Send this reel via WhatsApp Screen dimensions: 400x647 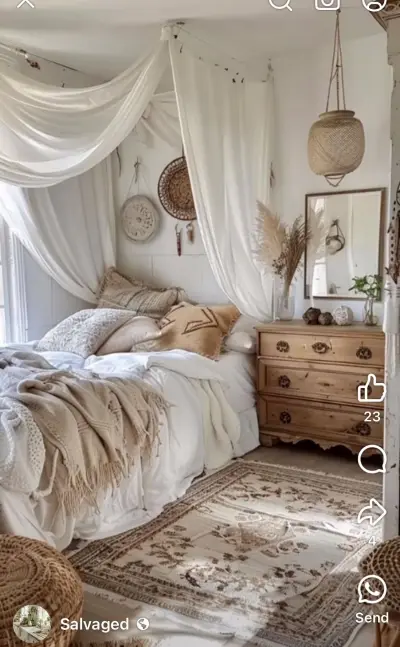click(x=372, y=590)
